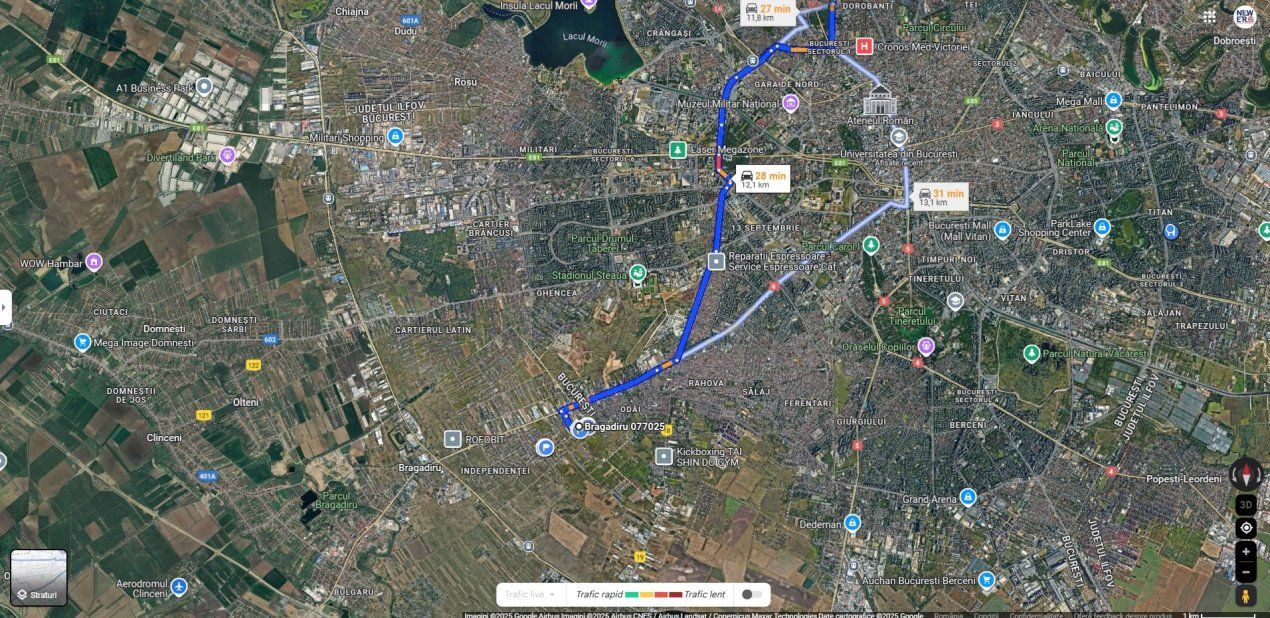
Task: View the Parcul Natural Văcărești marker
Action: pos(1032,354)
